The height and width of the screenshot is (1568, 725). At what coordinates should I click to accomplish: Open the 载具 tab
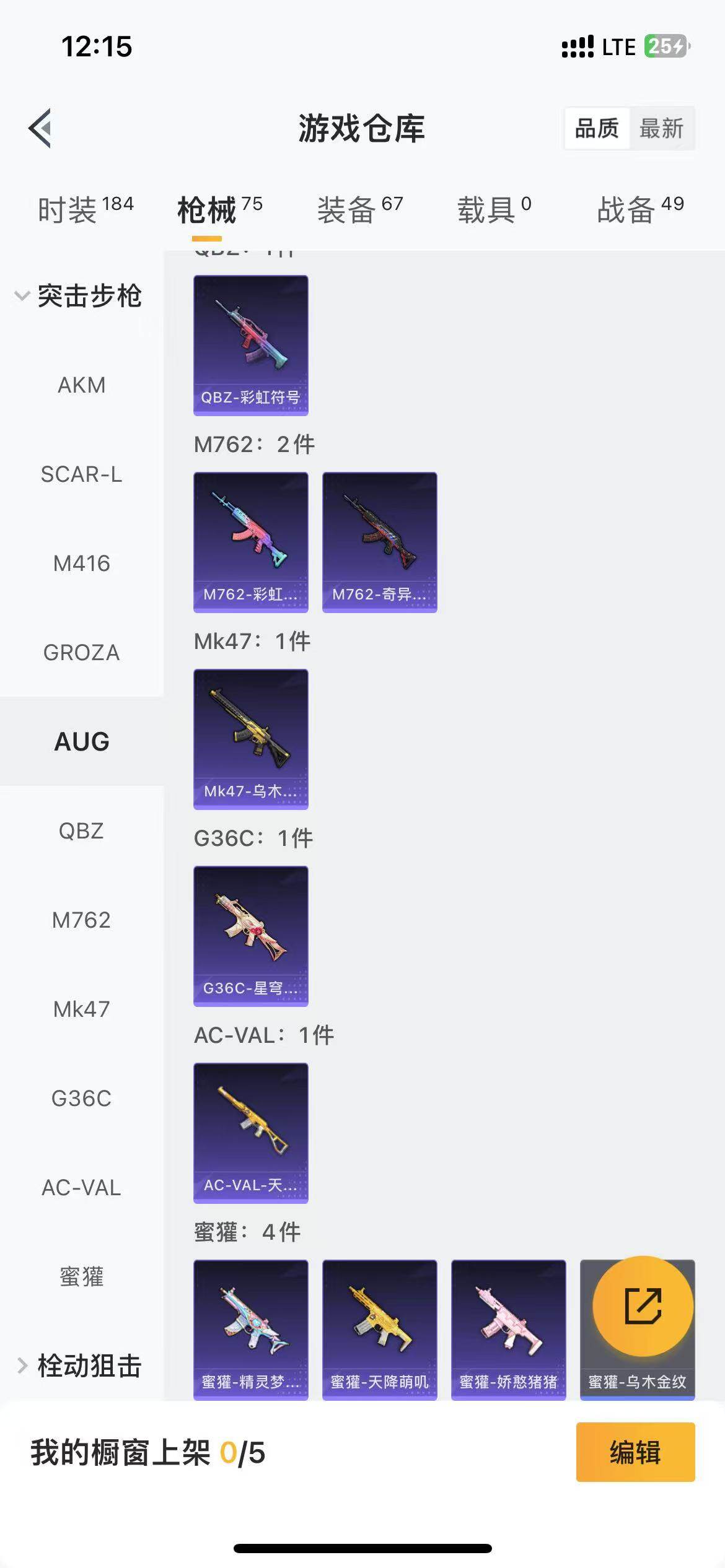tap(494, 210)
